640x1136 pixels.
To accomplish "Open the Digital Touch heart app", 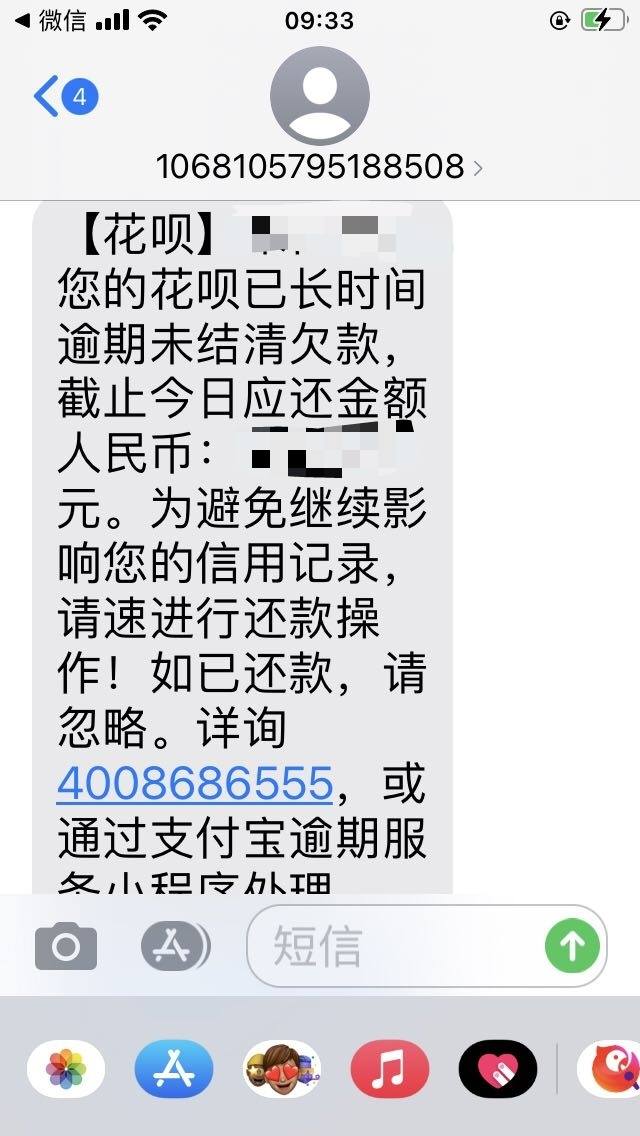I will pos(498,1069).
